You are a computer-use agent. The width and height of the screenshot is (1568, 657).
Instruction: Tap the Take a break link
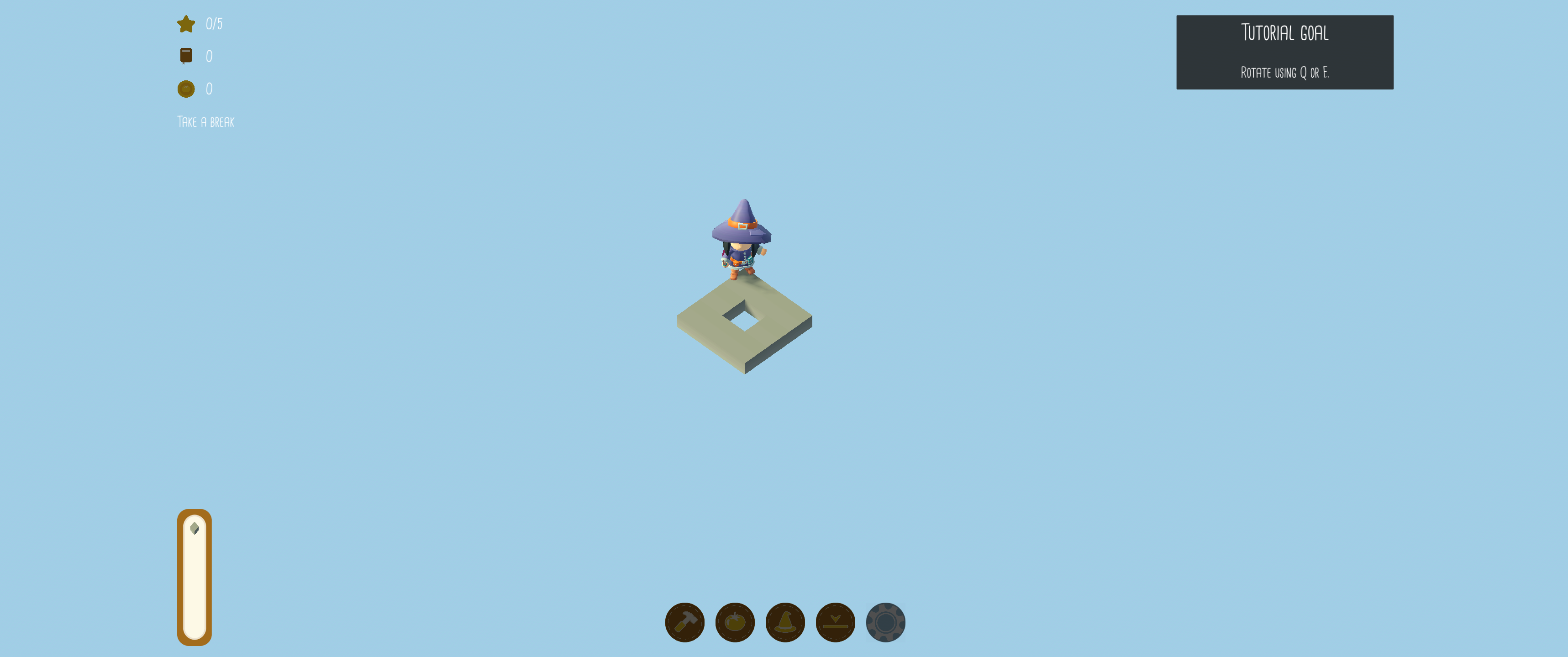pyautogui.click(x=206, y=122)
